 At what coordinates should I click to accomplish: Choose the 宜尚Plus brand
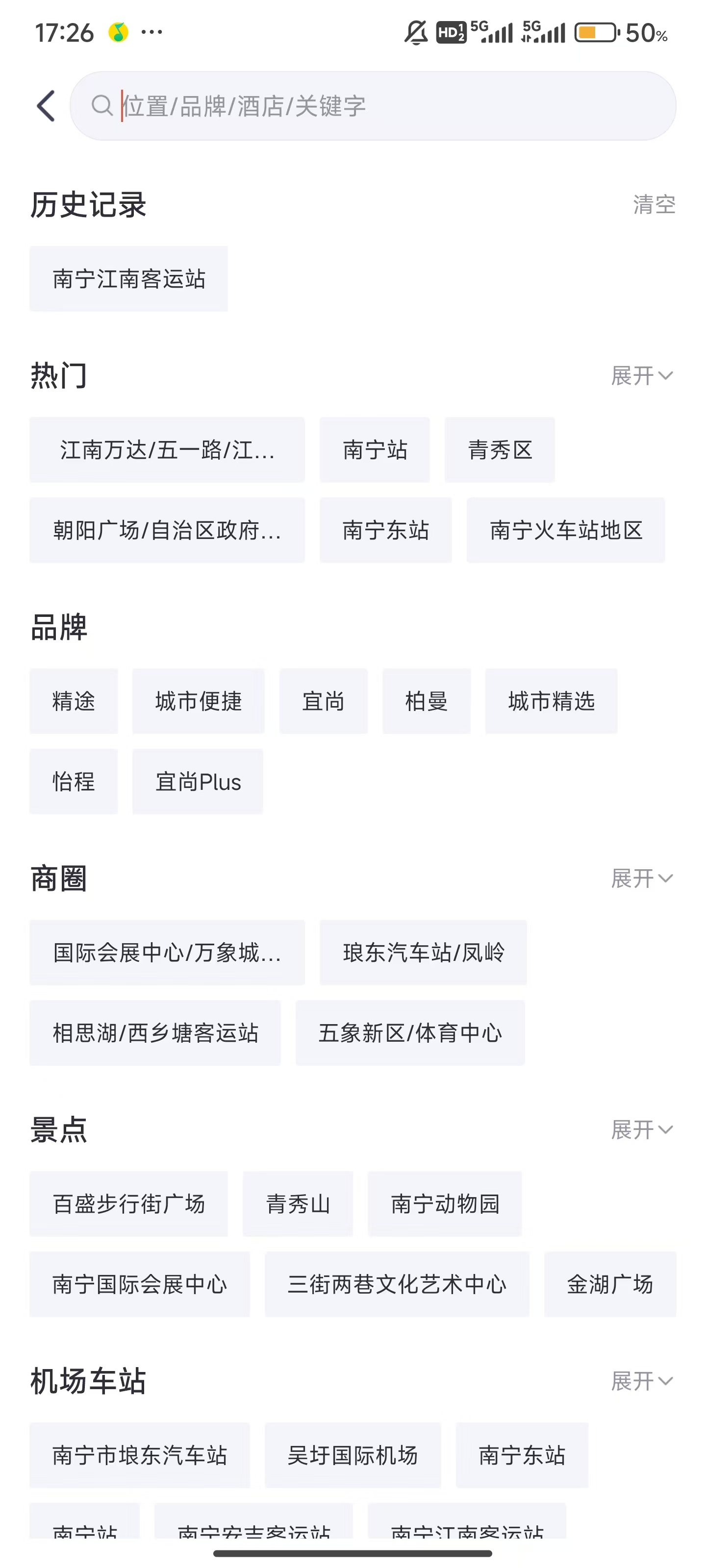point(198,782)
